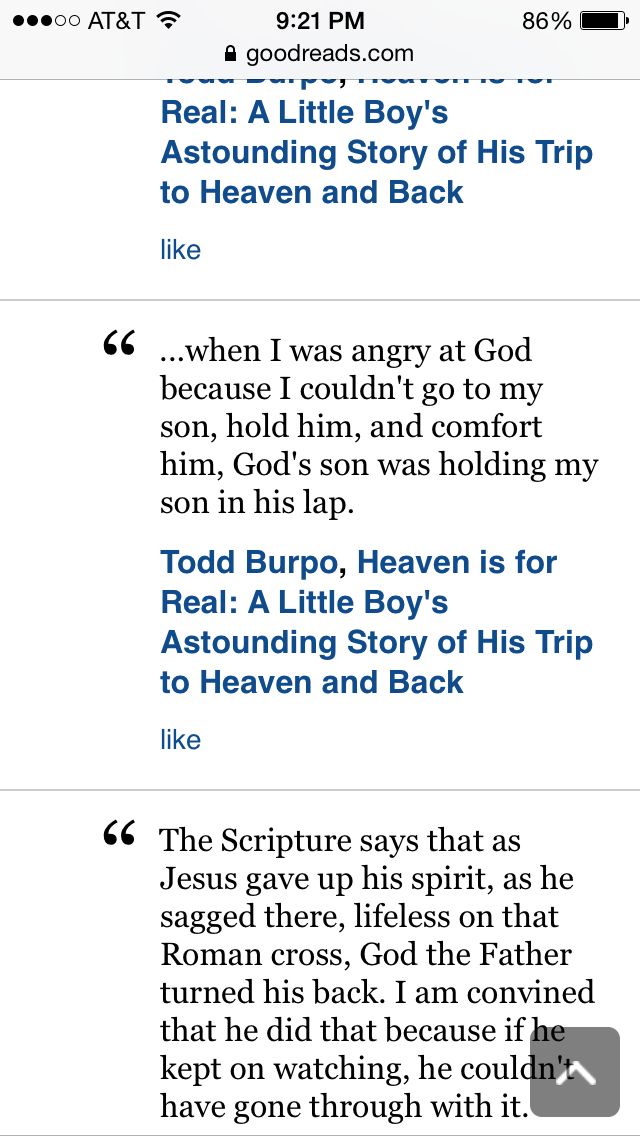Like the cut-off quote at the page top
Screen dimensions: 640x1136
(x=180, y=250)
